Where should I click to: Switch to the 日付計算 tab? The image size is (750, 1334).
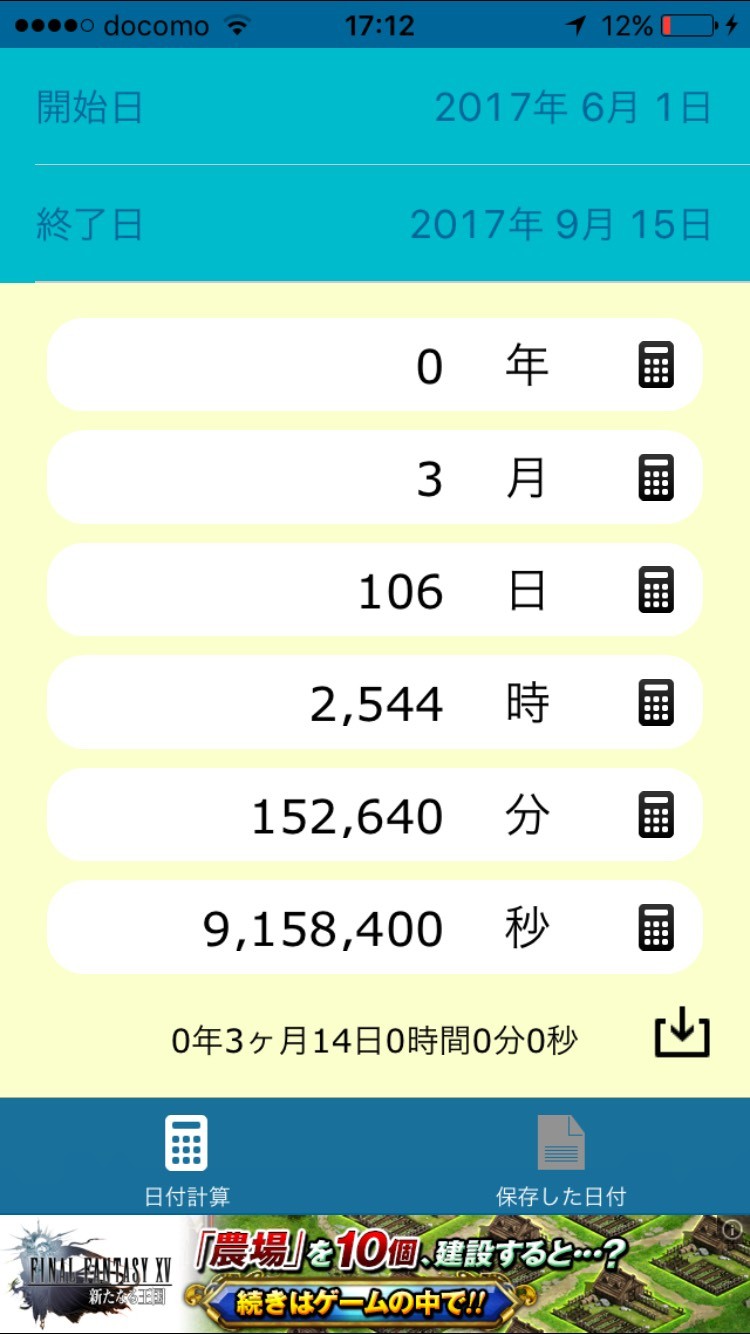(187, 1158)
